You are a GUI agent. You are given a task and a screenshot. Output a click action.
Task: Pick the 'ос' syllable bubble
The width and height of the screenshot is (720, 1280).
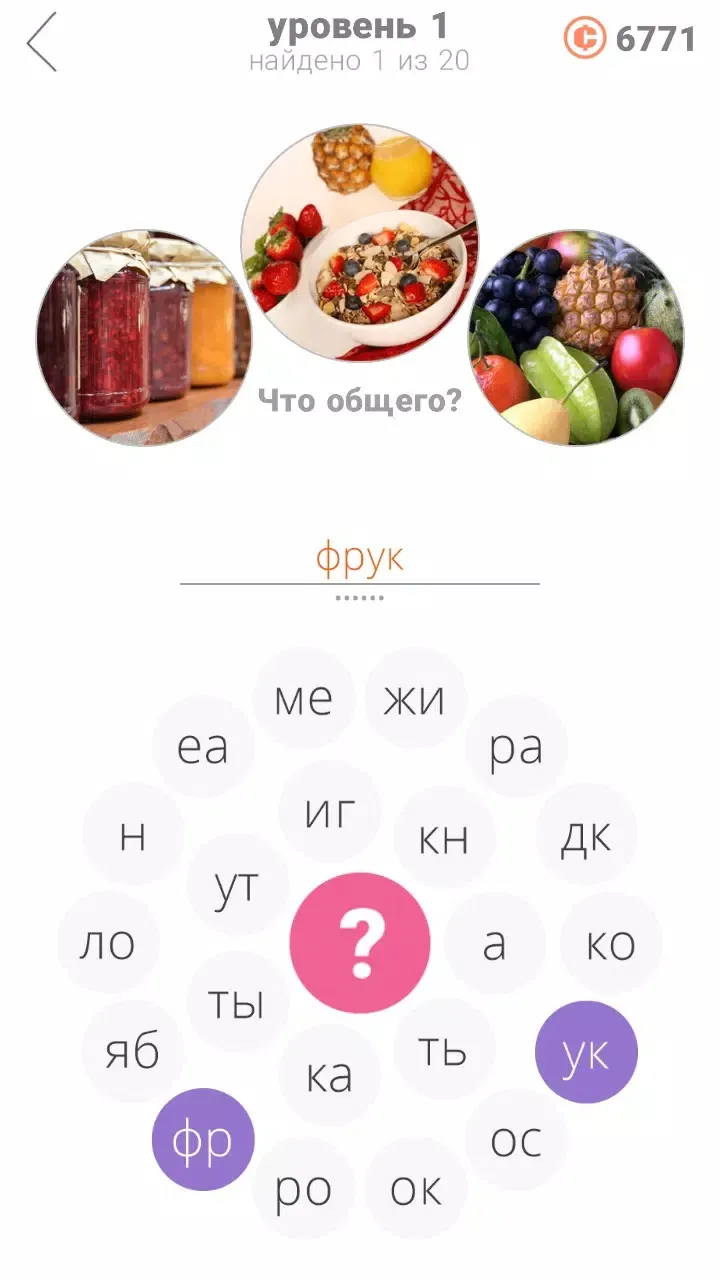[516, 1139]
